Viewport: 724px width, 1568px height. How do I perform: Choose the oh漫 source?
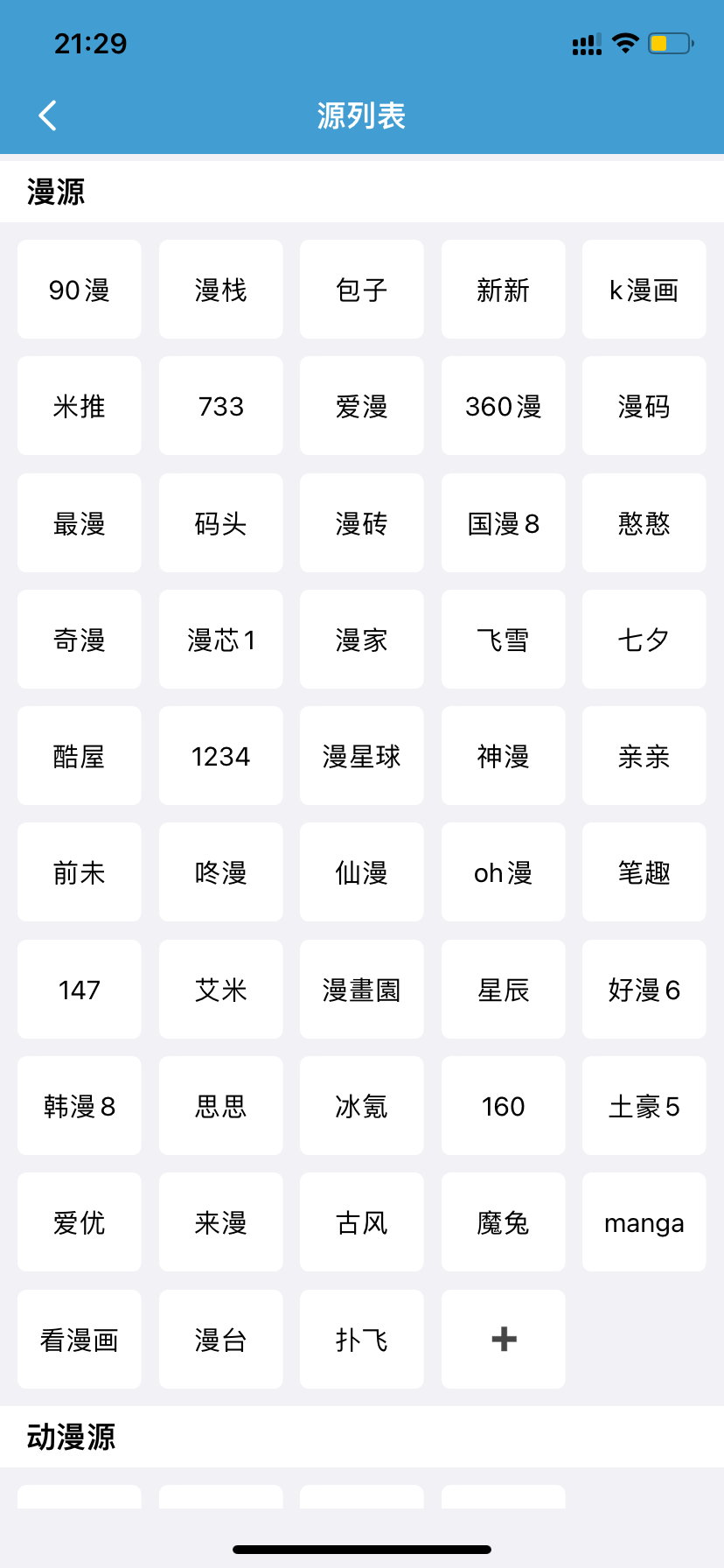504,872
